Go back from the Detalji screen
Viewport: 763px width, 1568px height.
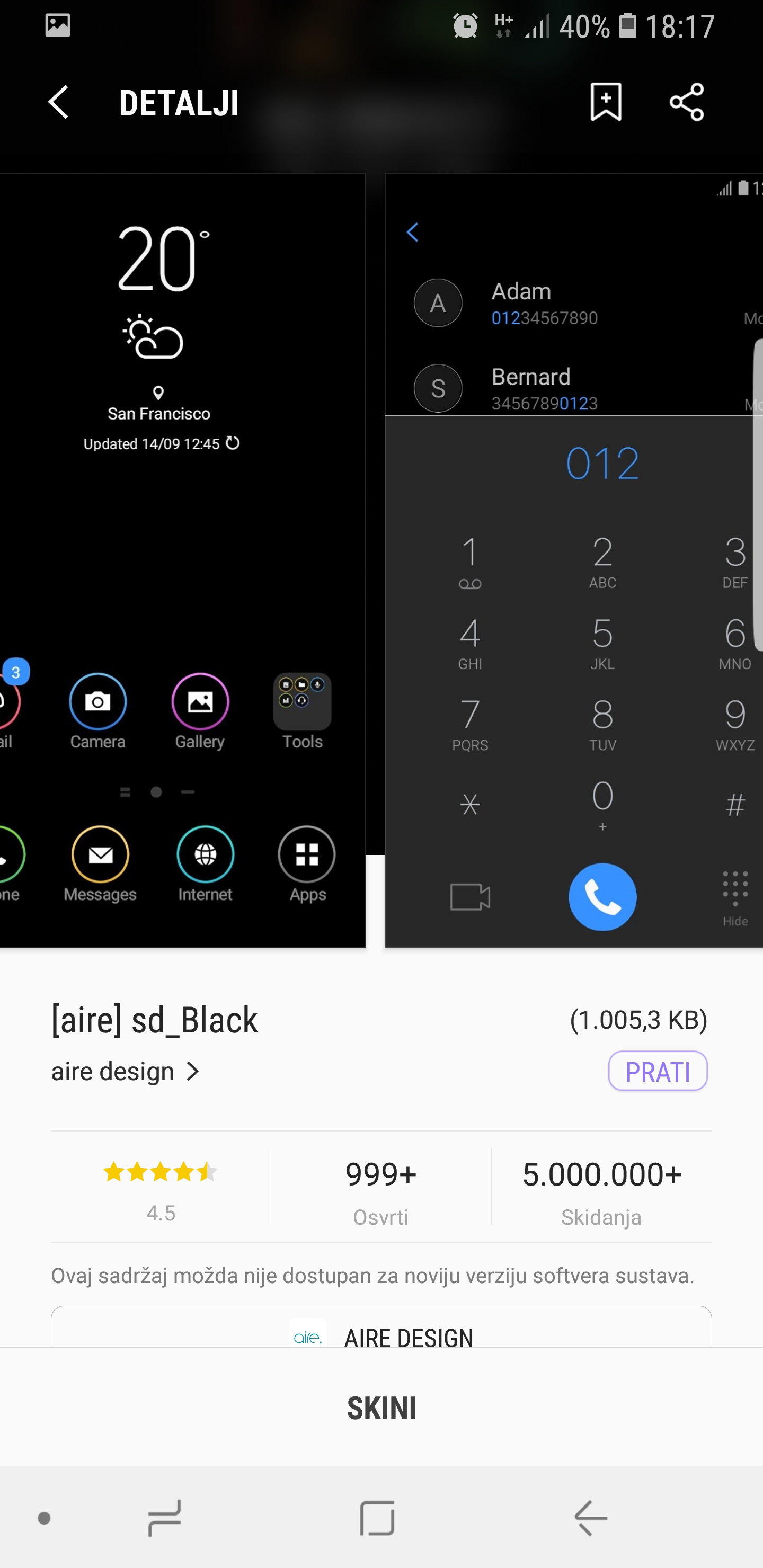point(58,102)
